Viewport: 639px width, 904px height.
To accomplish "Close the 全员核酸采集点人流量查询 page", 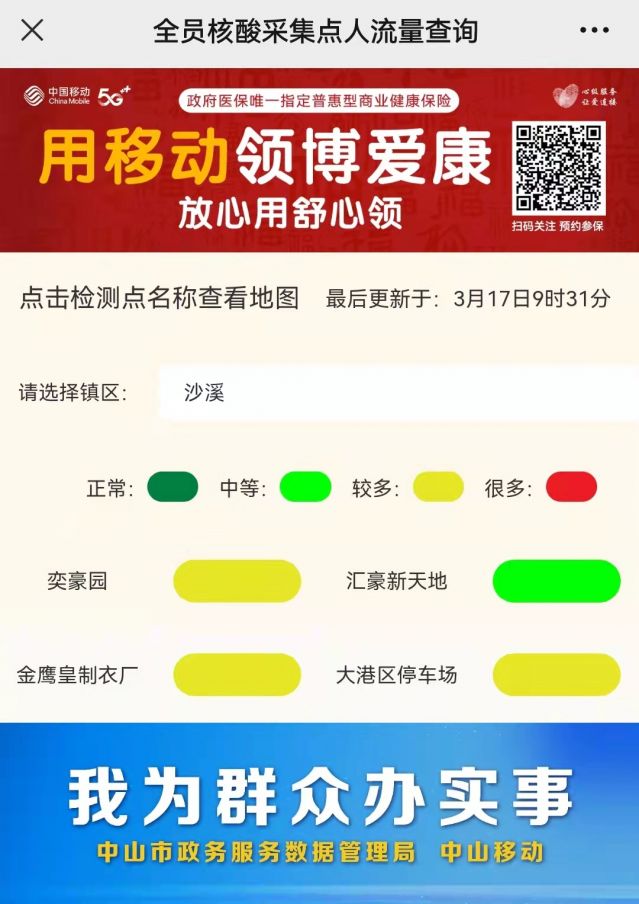I will 32,31.
